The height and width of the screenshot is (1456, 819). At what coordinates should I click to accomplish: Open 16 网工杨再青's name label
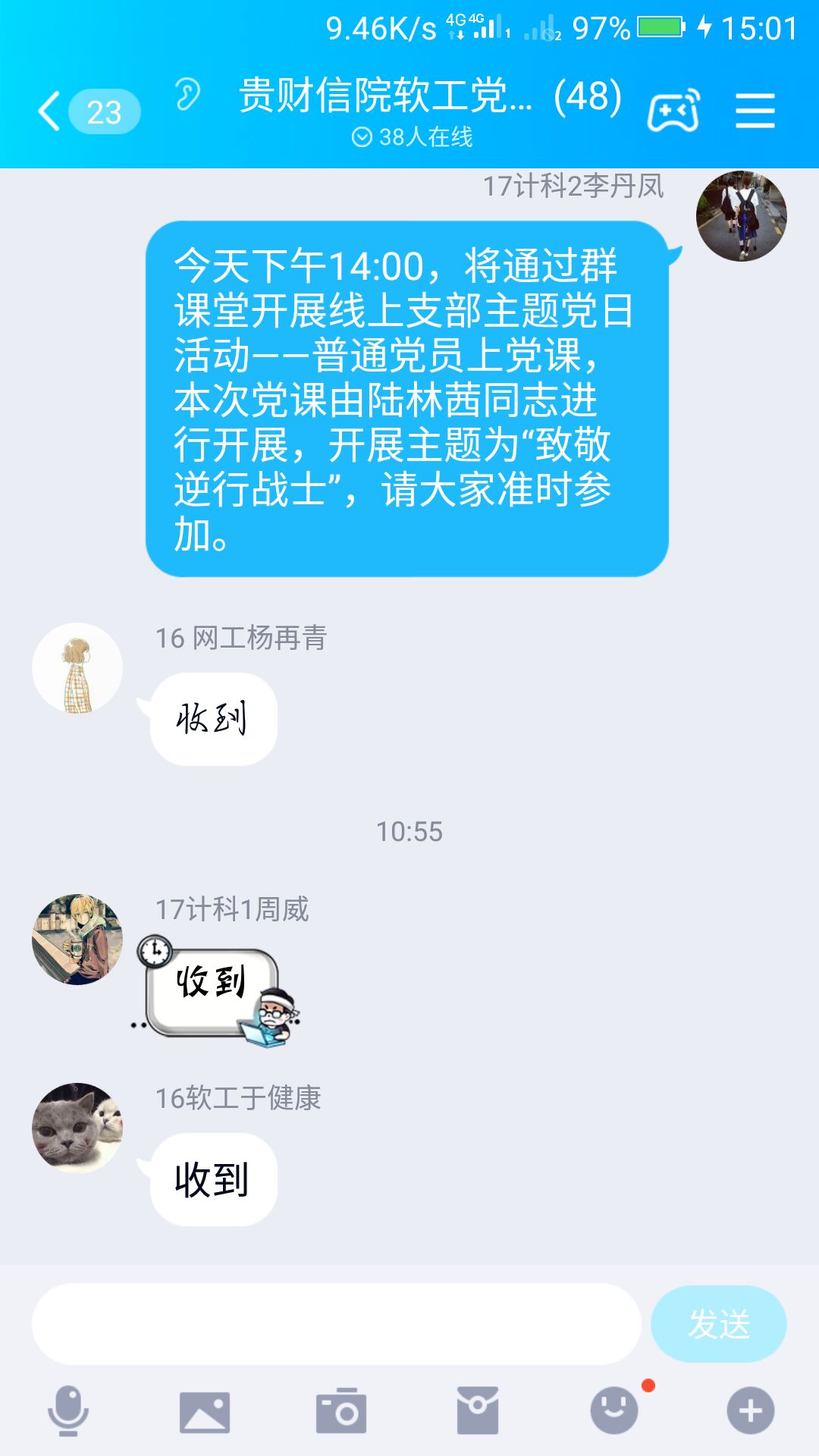pos(241,639)
